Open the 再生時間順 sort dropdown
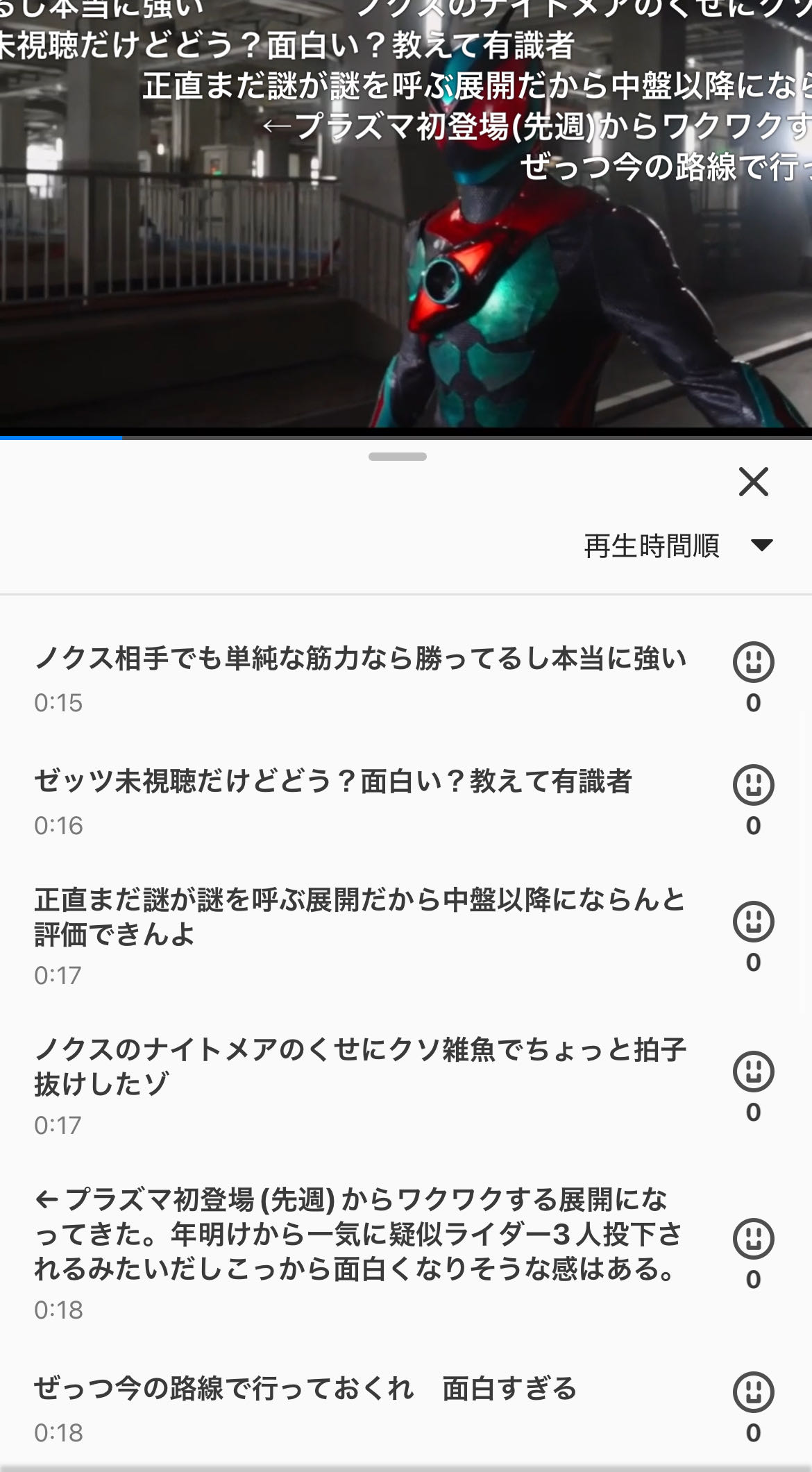The image size is (812, 1472). (678, 545)
